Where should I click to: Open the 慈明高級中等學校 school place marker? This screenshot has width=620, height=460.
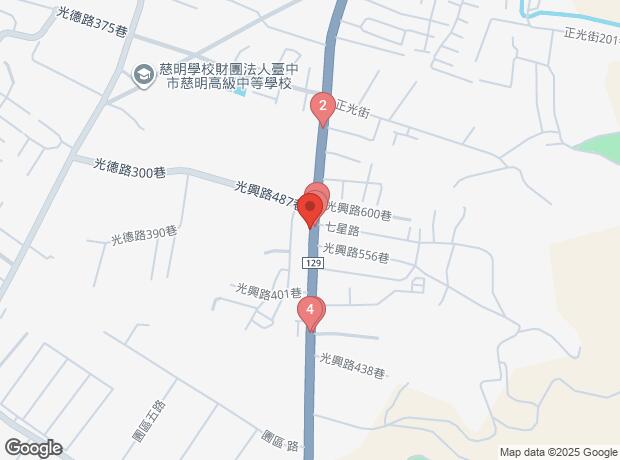tap(144, 75)
